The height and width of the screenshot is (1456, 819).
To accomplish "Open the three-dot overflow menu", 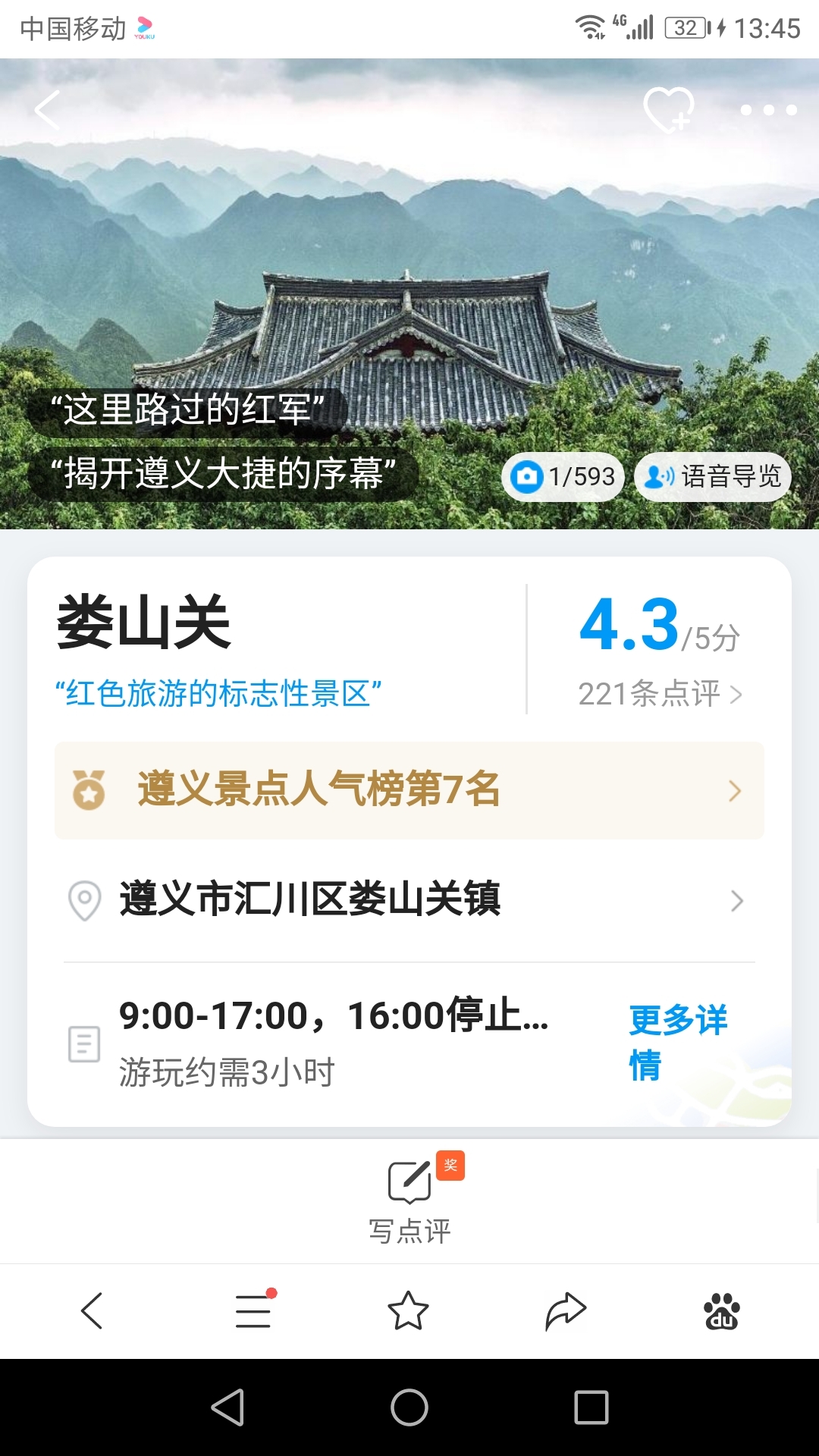I will point(768,110).
